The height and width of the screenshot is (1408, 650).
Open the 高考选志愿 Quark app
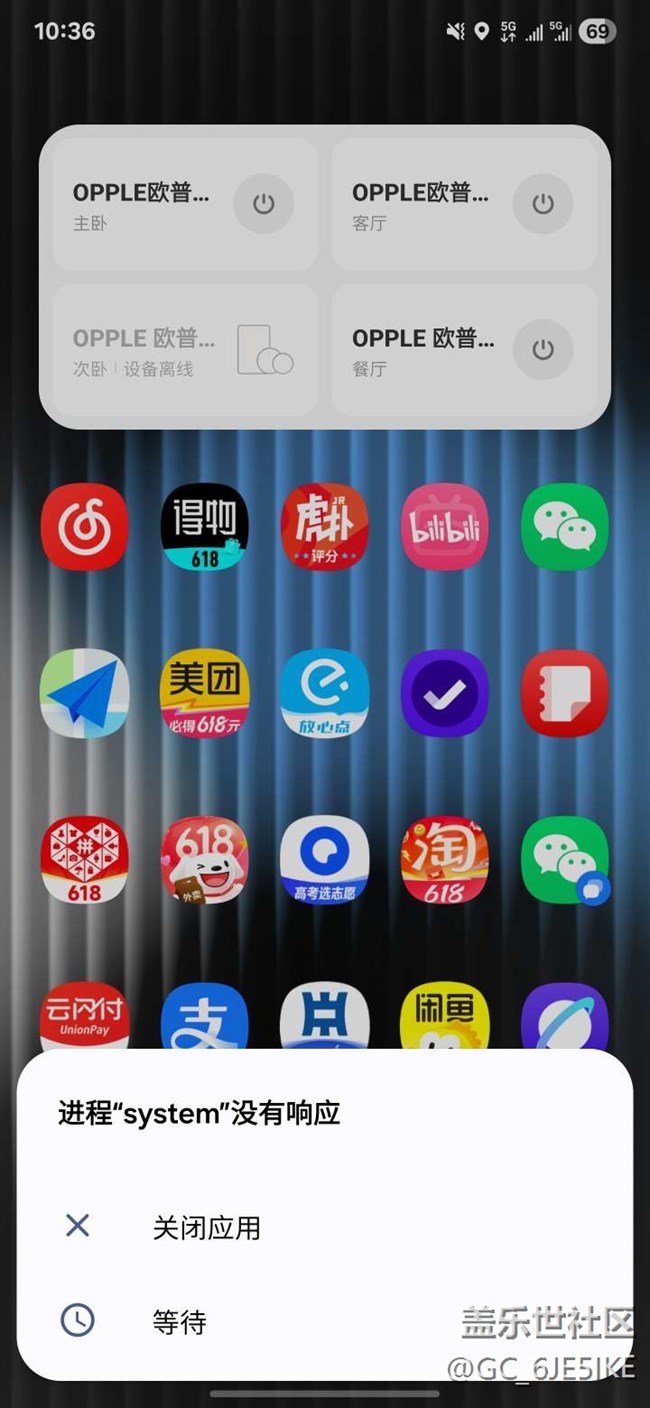pos(325,860)
